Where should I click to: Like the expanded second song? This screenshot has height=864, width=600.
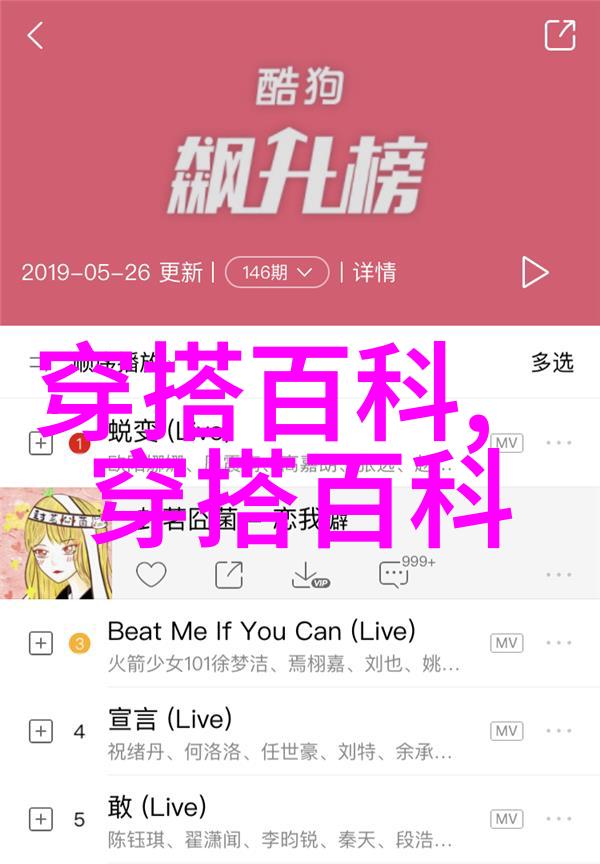(x=151, y=574)
